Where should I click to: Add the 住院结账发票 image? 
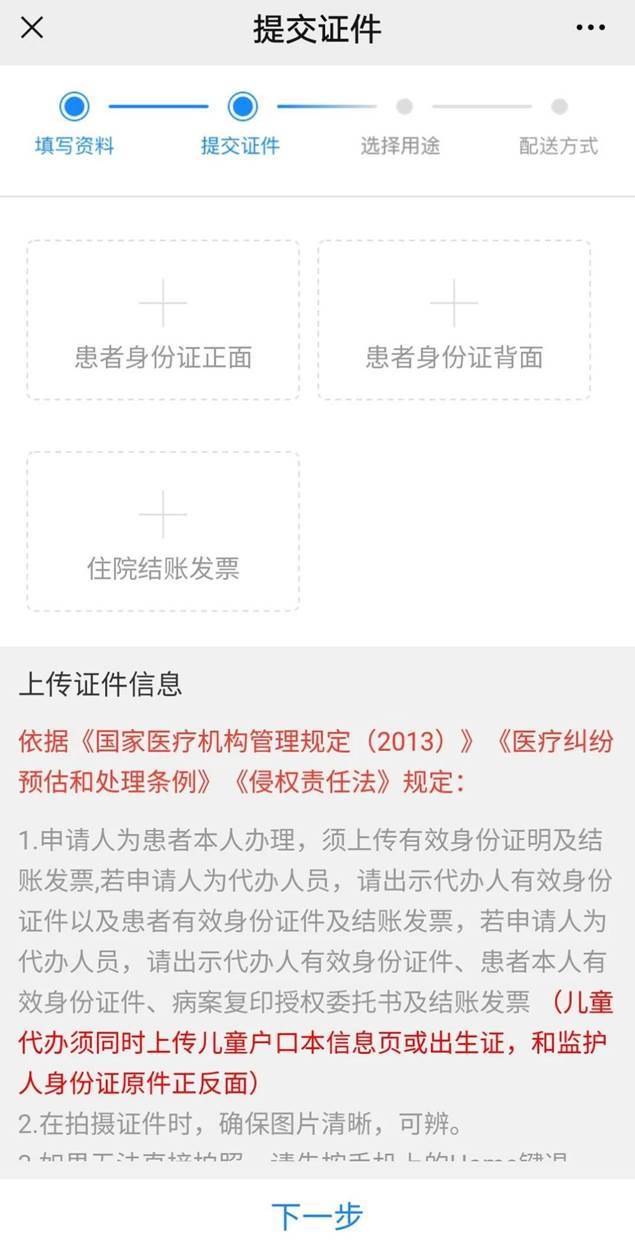tap(163, 531)
